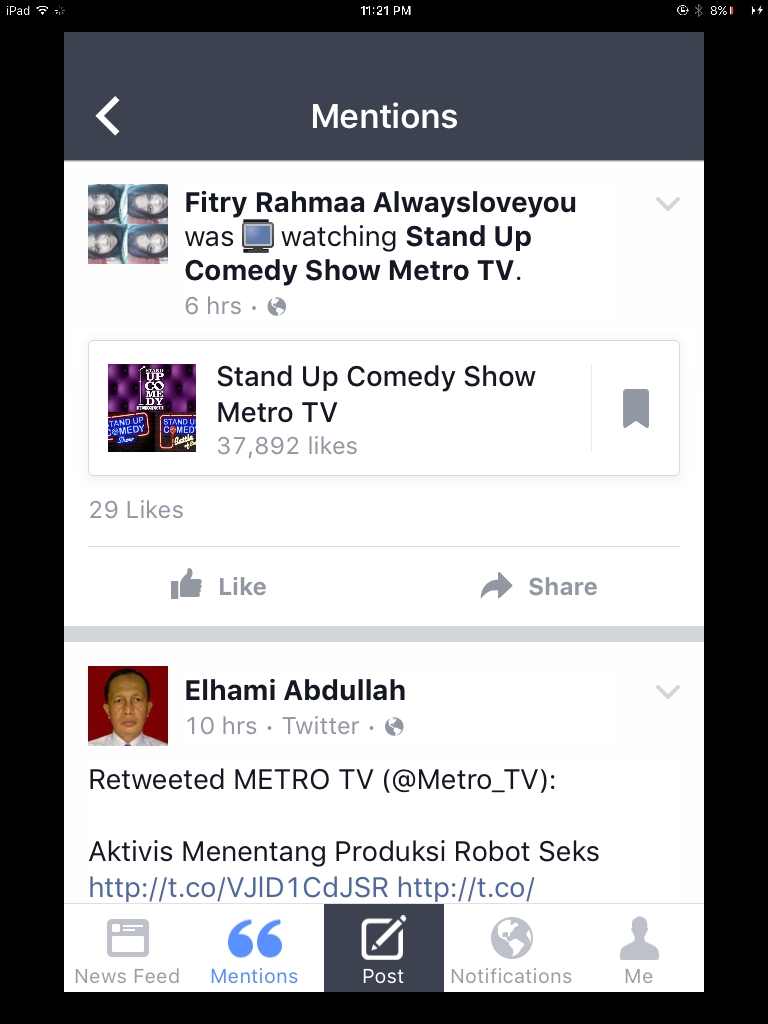The height and width of the screenshot is (1024, 768).
Task: Open the News Feed tab icon
Action: coord(127,938)
